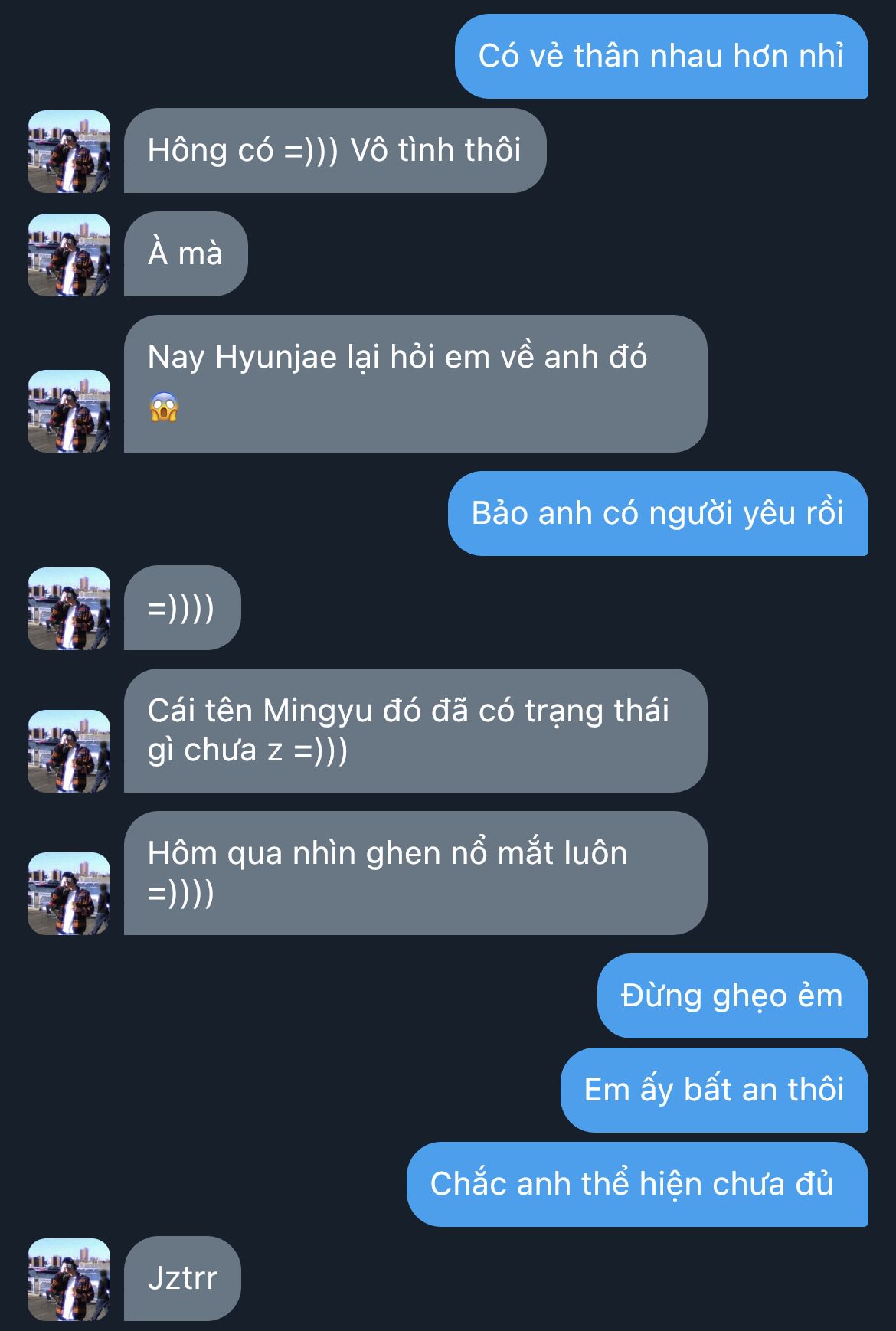Open sender's avatar beside "Hông có =)))" message

click(69, 151)
